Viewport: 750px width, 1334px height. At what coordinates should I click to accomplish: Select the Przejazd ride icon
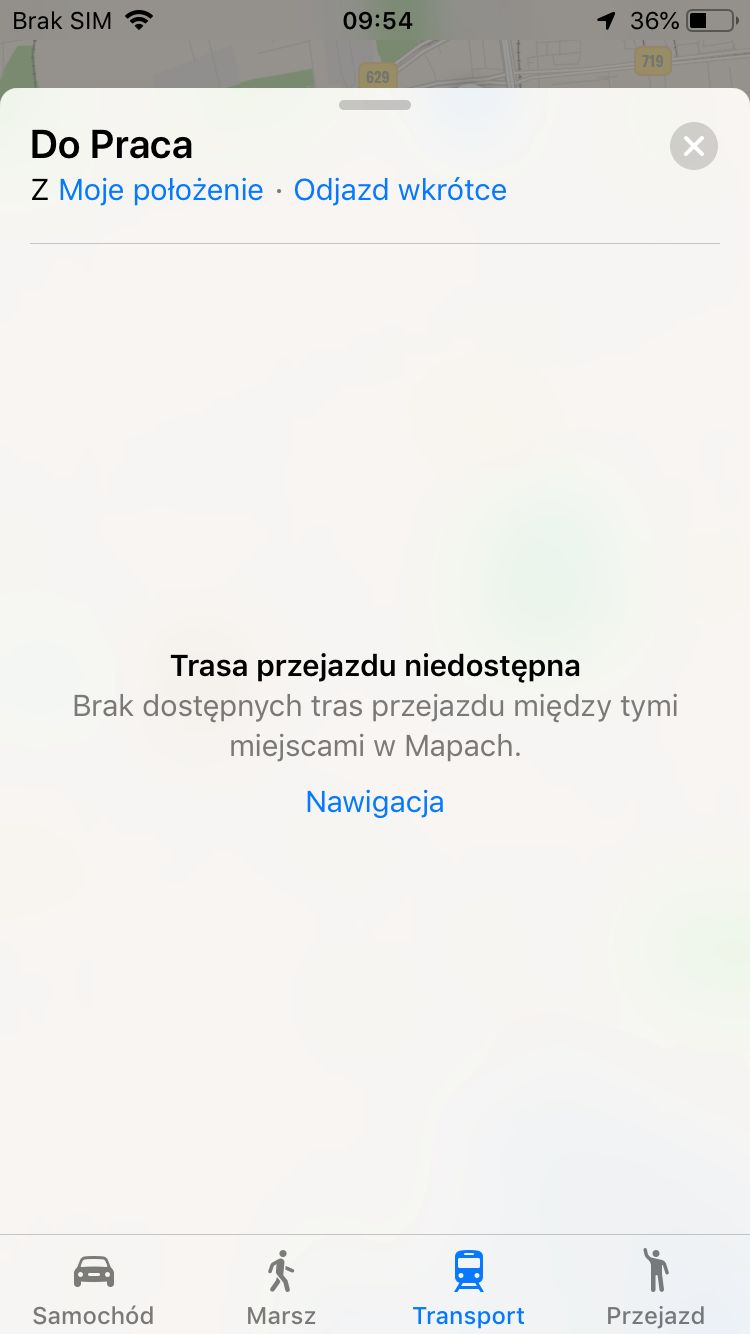point(656,1270)
